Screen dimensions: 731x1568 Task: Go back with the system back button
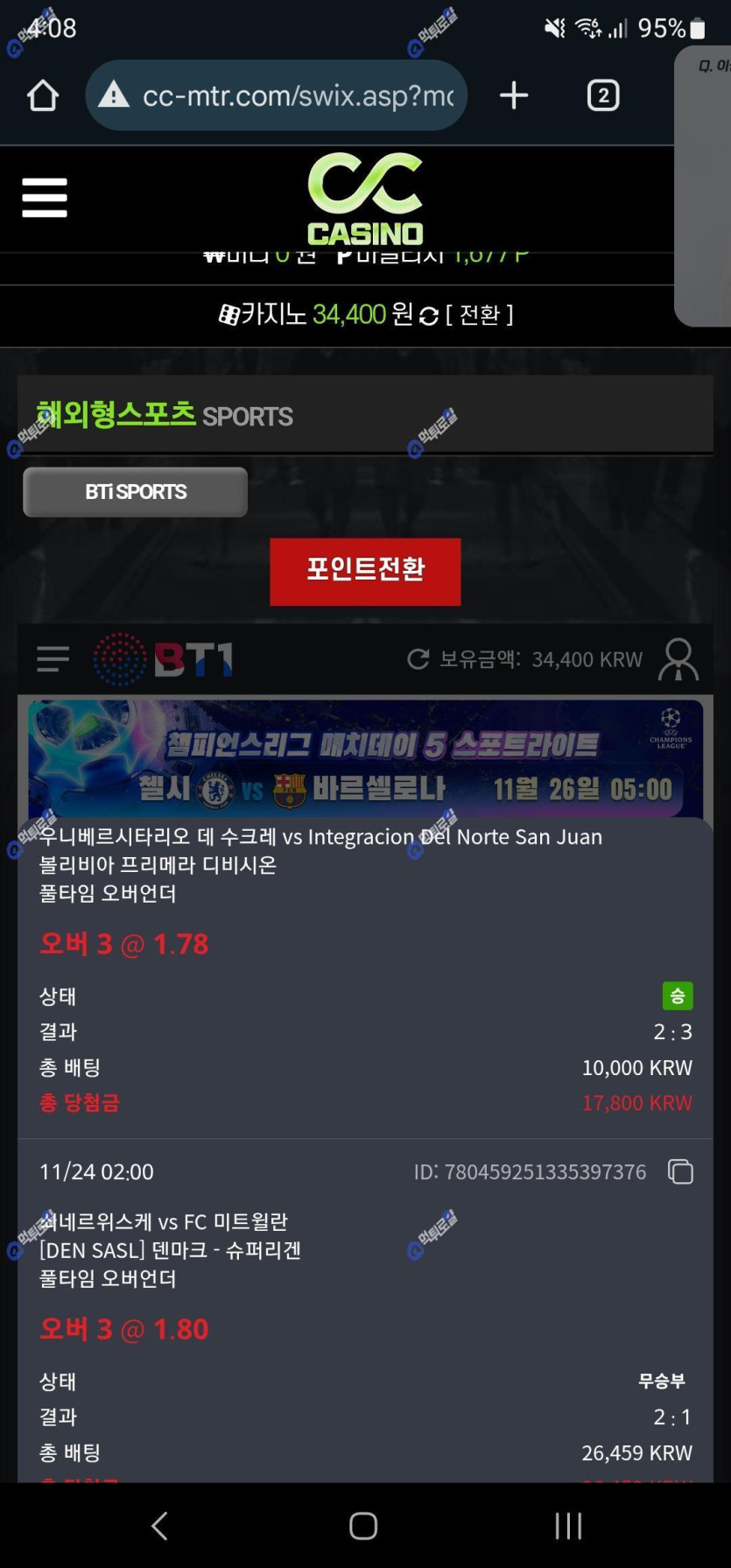159,1526
